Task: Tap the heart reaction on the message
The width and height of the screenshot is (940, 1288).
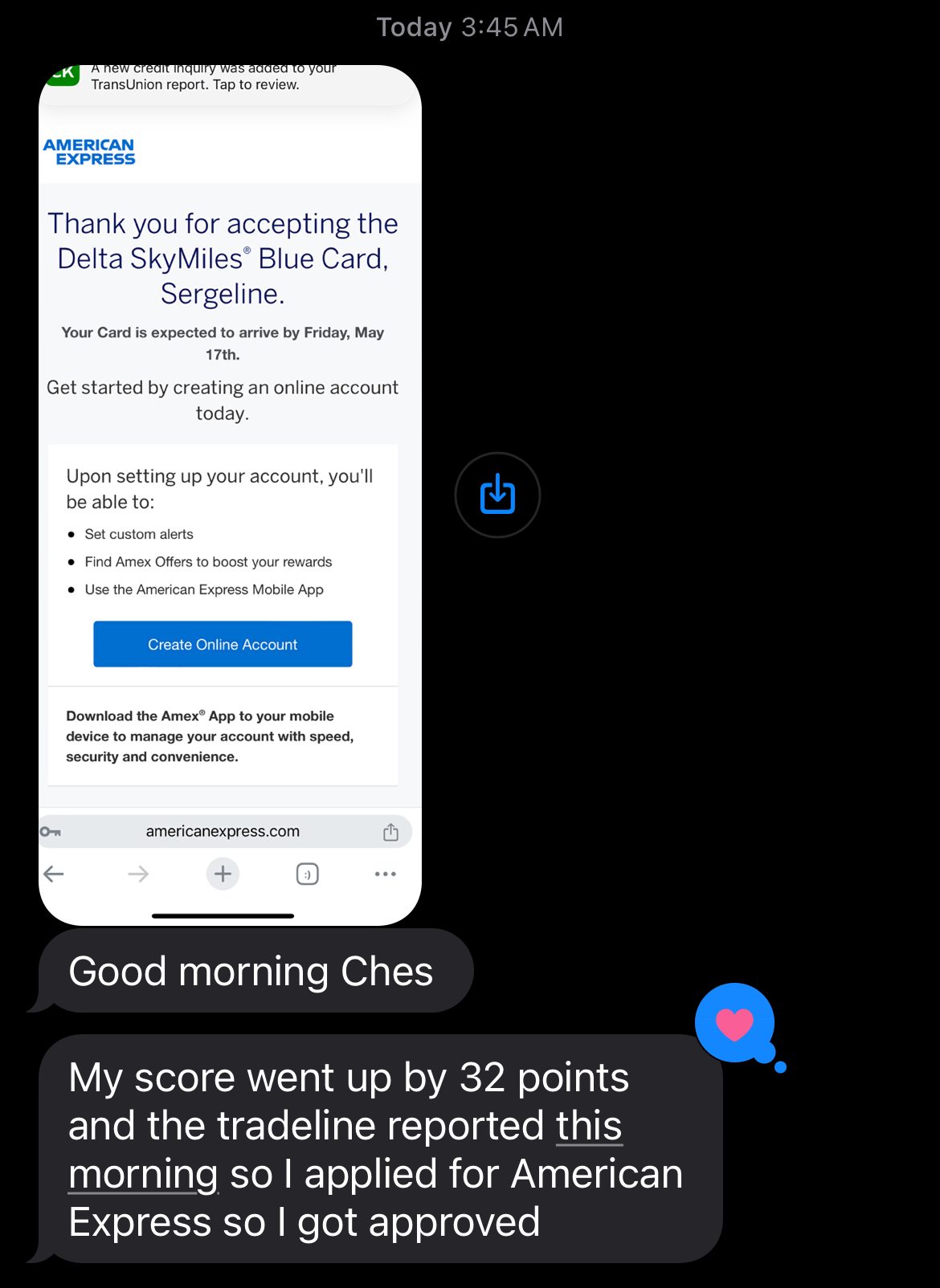Action: [x=734, y=1023]
